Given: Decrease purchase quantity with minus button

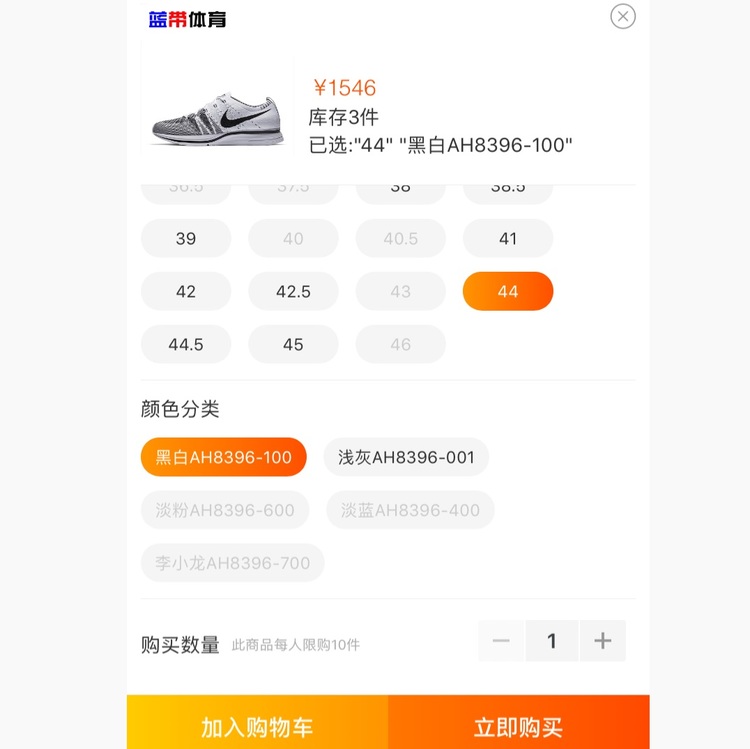Looking at the screenshot, I should pos(502,641).
